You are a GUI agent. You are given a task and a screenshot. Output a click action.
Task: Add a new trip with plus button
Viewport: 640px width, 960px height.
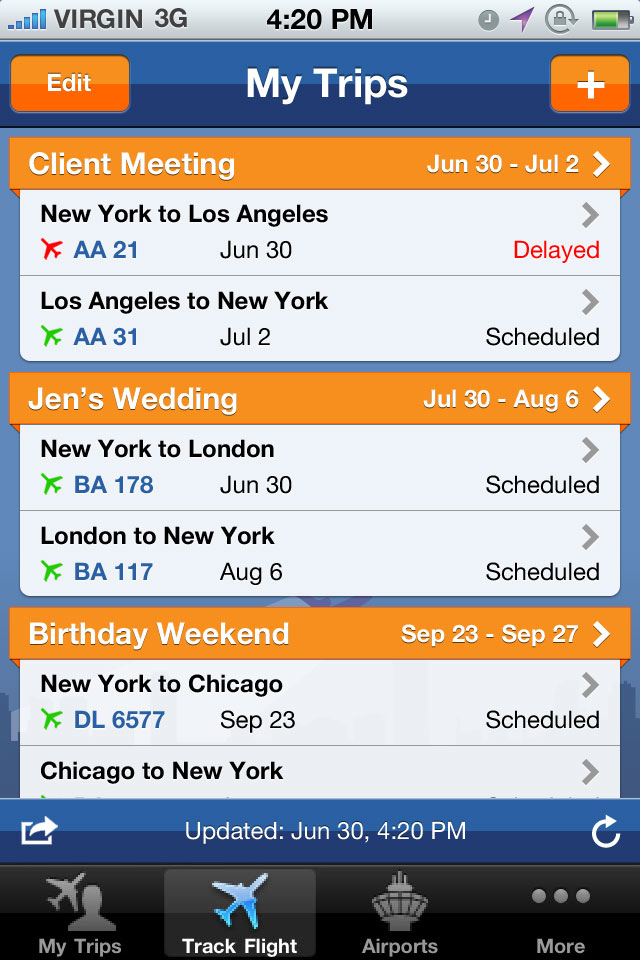[x=590, y=84]
